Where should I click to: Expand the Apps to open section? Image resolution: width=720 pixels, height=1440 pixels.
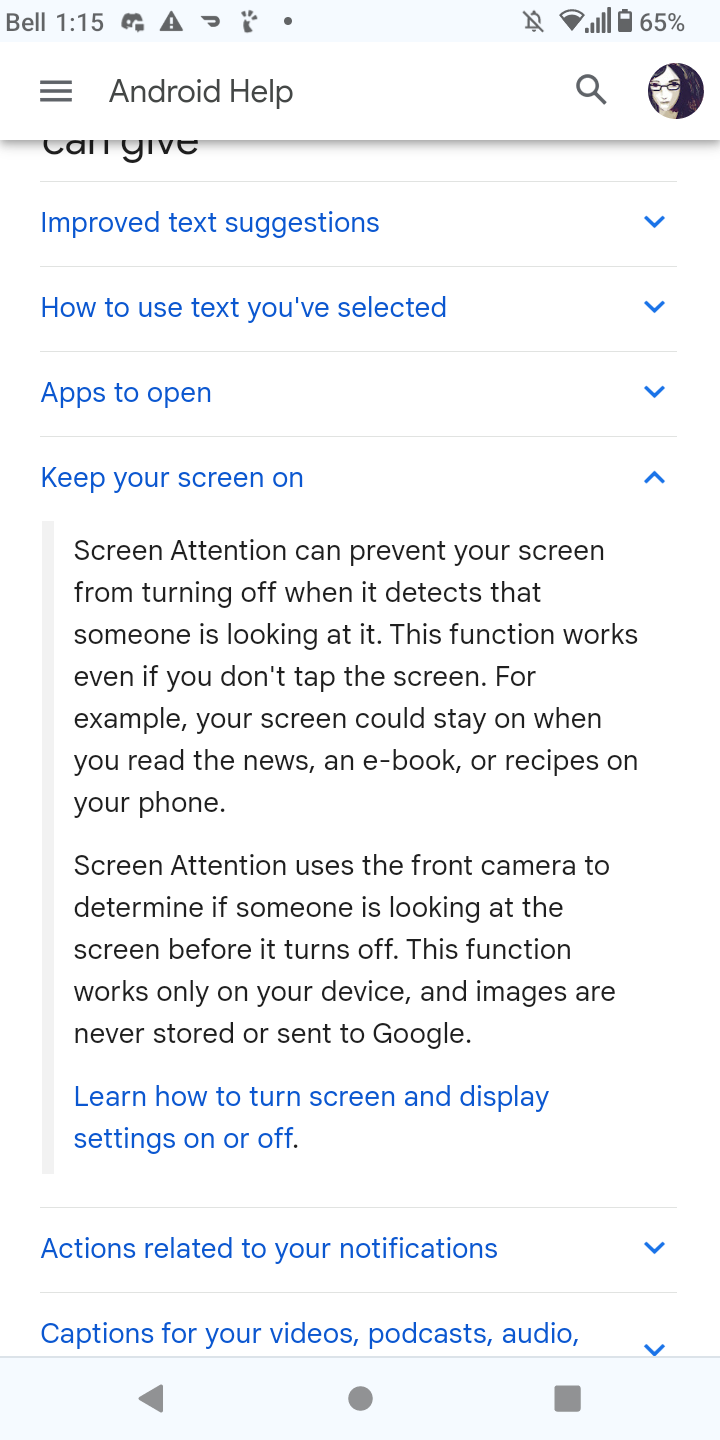point(126,393)
